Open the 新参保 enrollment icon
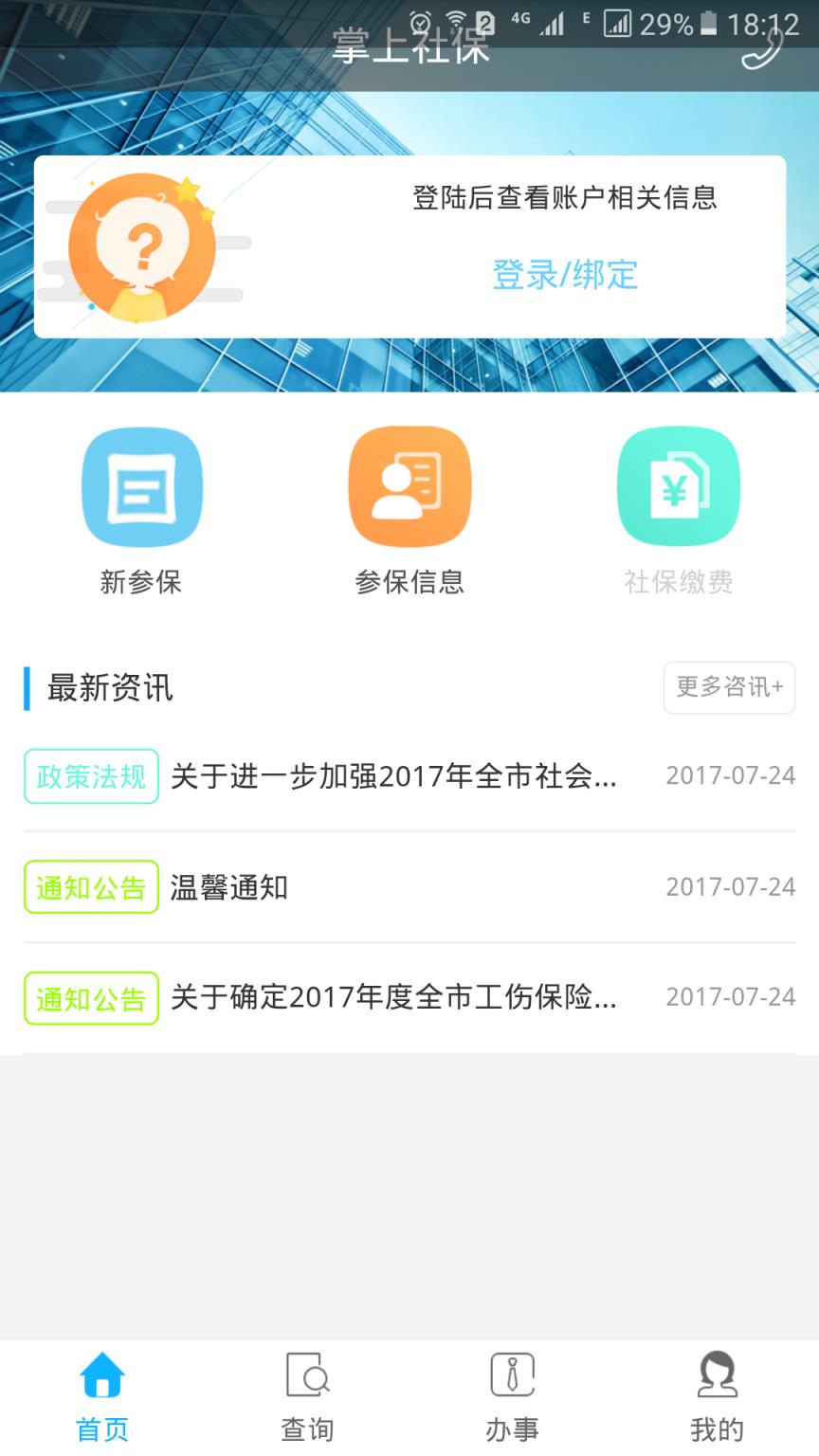819x1456 pixels. 142,485
